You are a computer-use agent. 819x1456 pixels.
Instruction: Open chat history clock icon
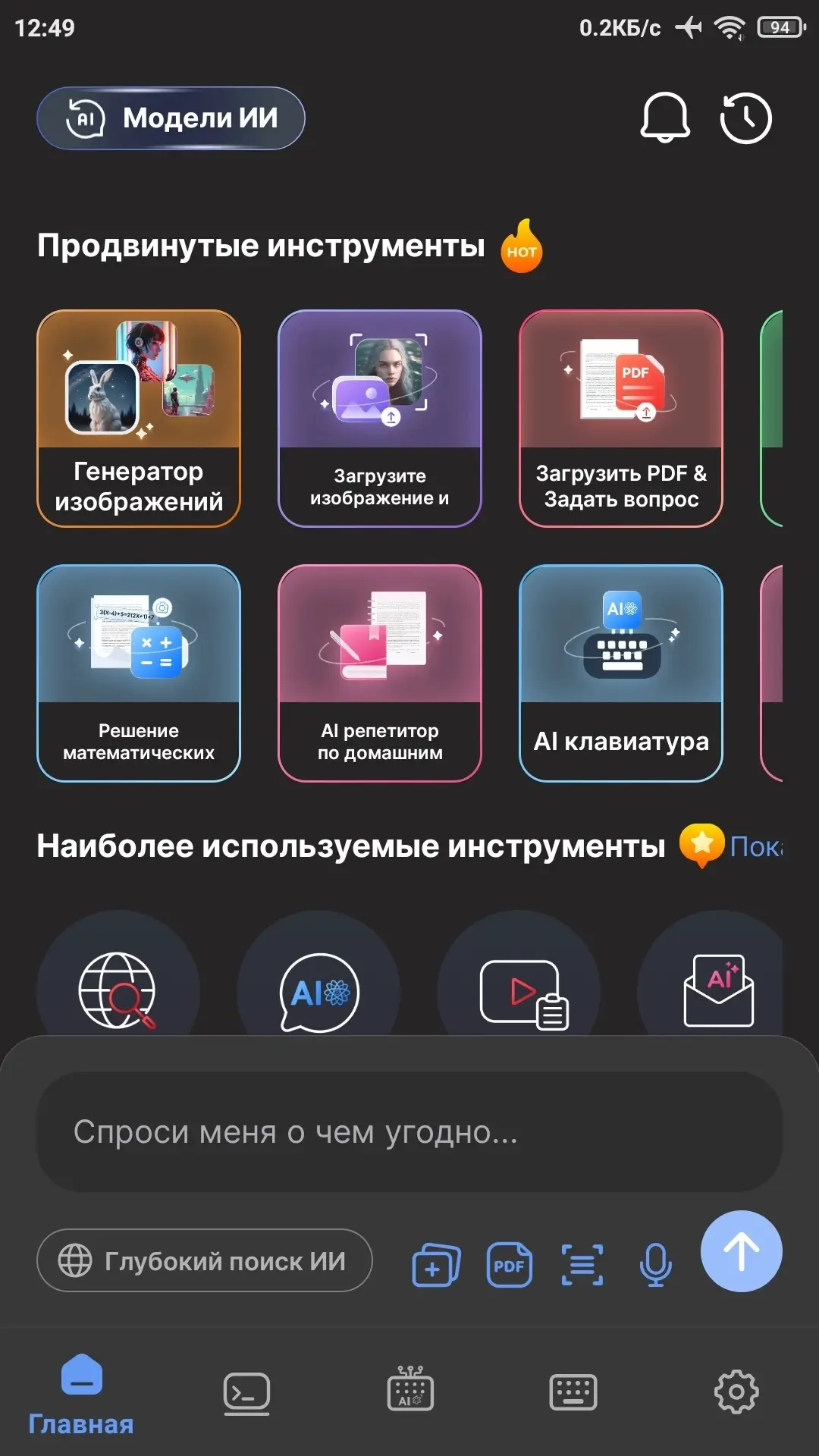click(745, 118)
